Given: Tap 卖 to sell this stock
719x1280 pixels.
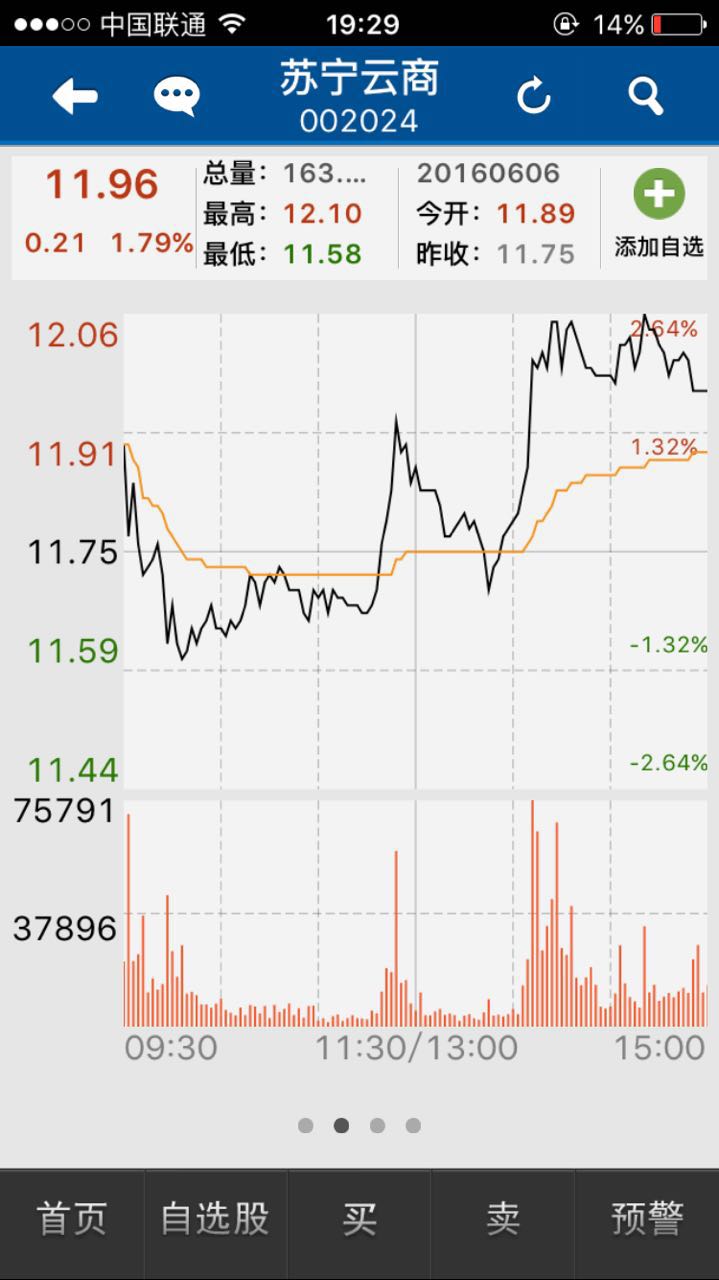Looking at the screenshot, I should [x=503, y=1220].
